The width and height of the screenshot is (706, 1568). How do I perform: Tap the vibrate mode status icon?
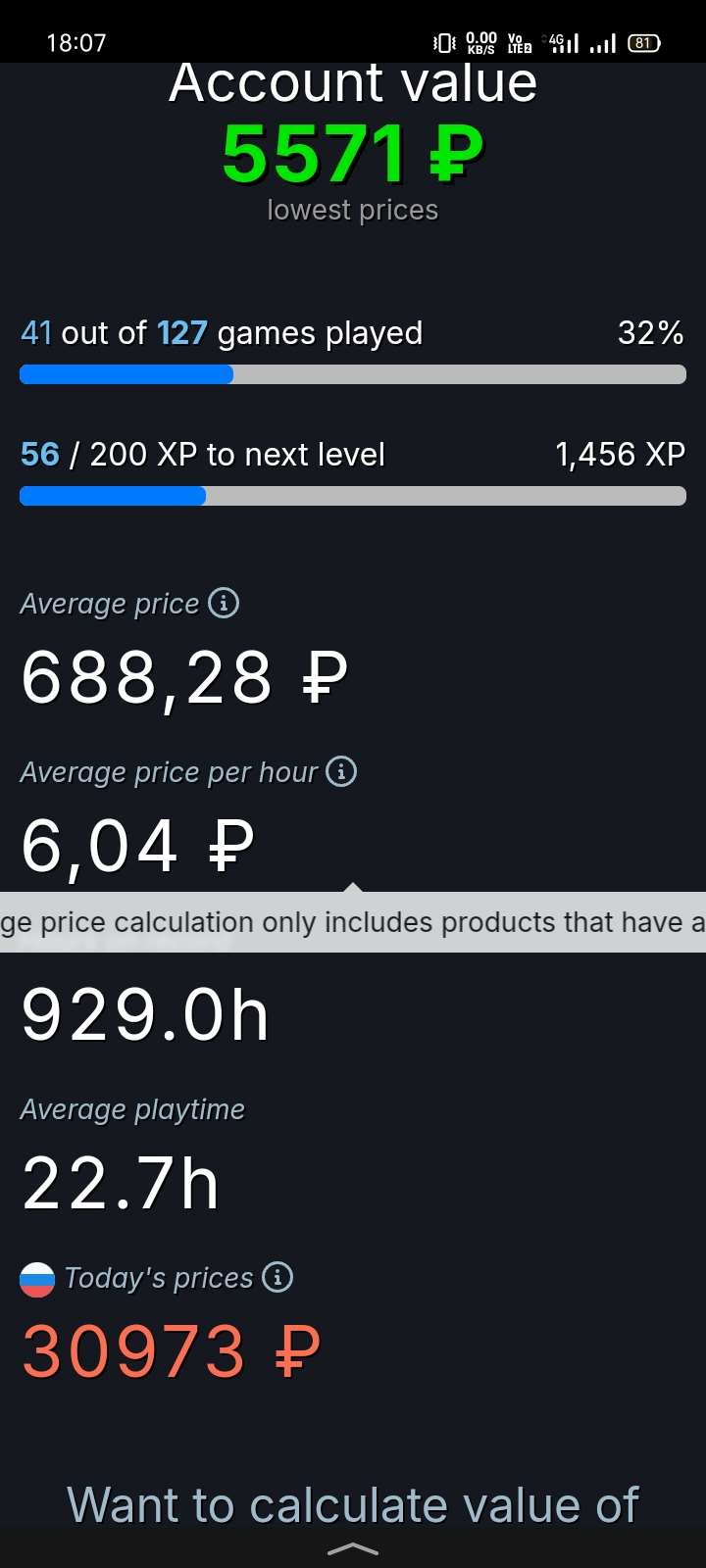tap(444, 42)
